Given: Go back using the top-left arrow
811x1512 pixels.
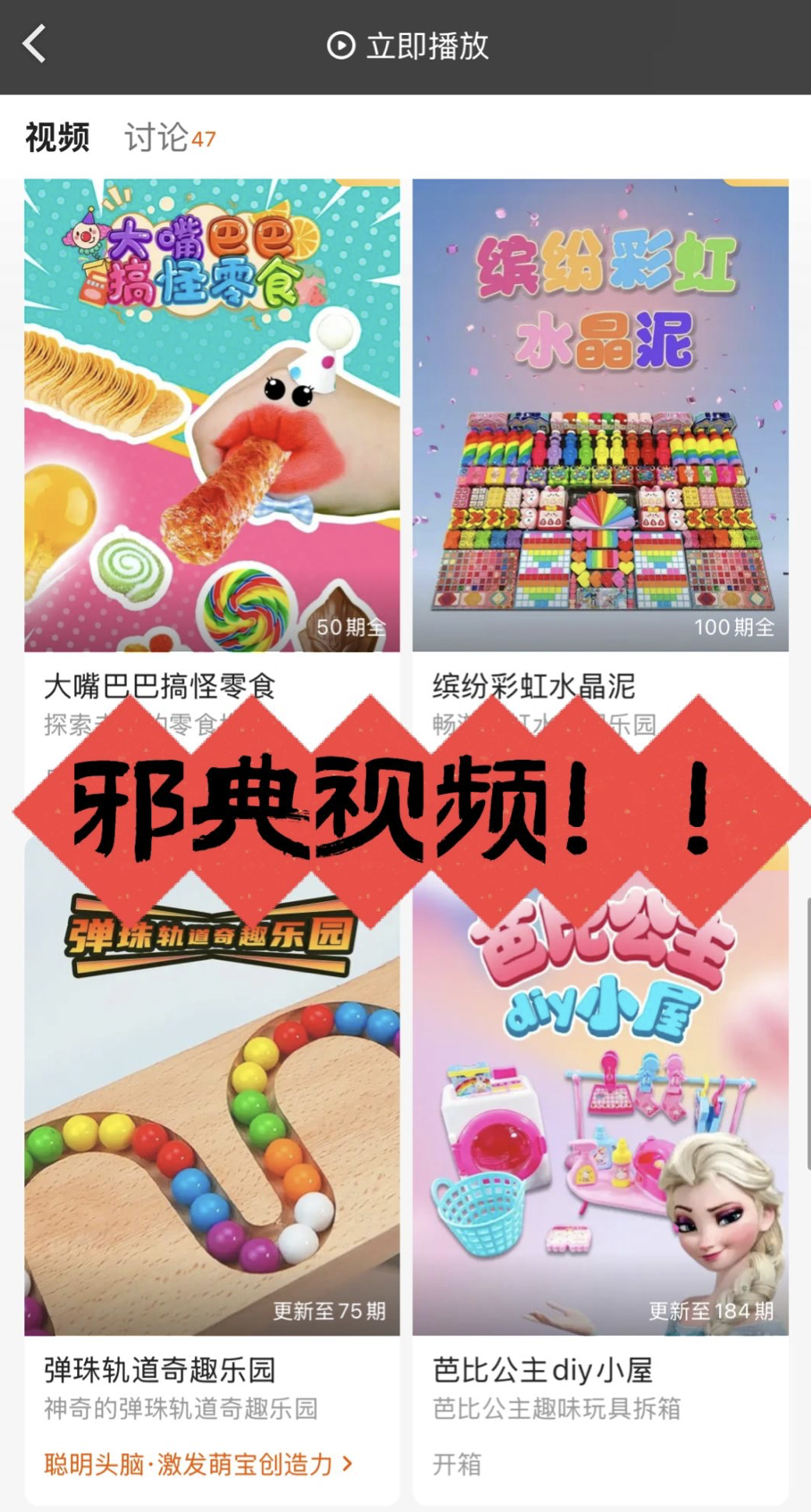Looking at the screenshot, I should point(34,44).
